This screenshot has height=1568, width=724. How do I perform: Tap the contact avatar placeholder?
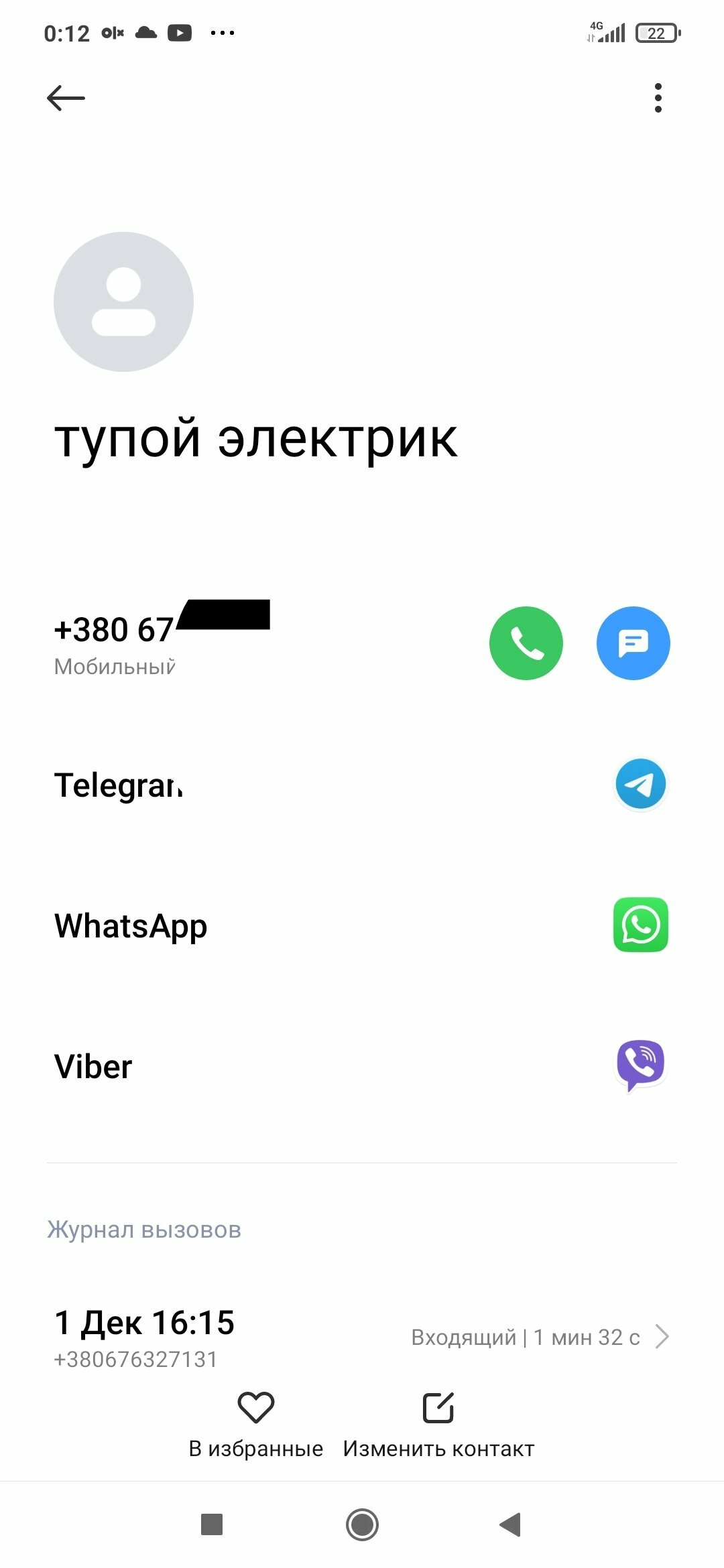[123, 302]
